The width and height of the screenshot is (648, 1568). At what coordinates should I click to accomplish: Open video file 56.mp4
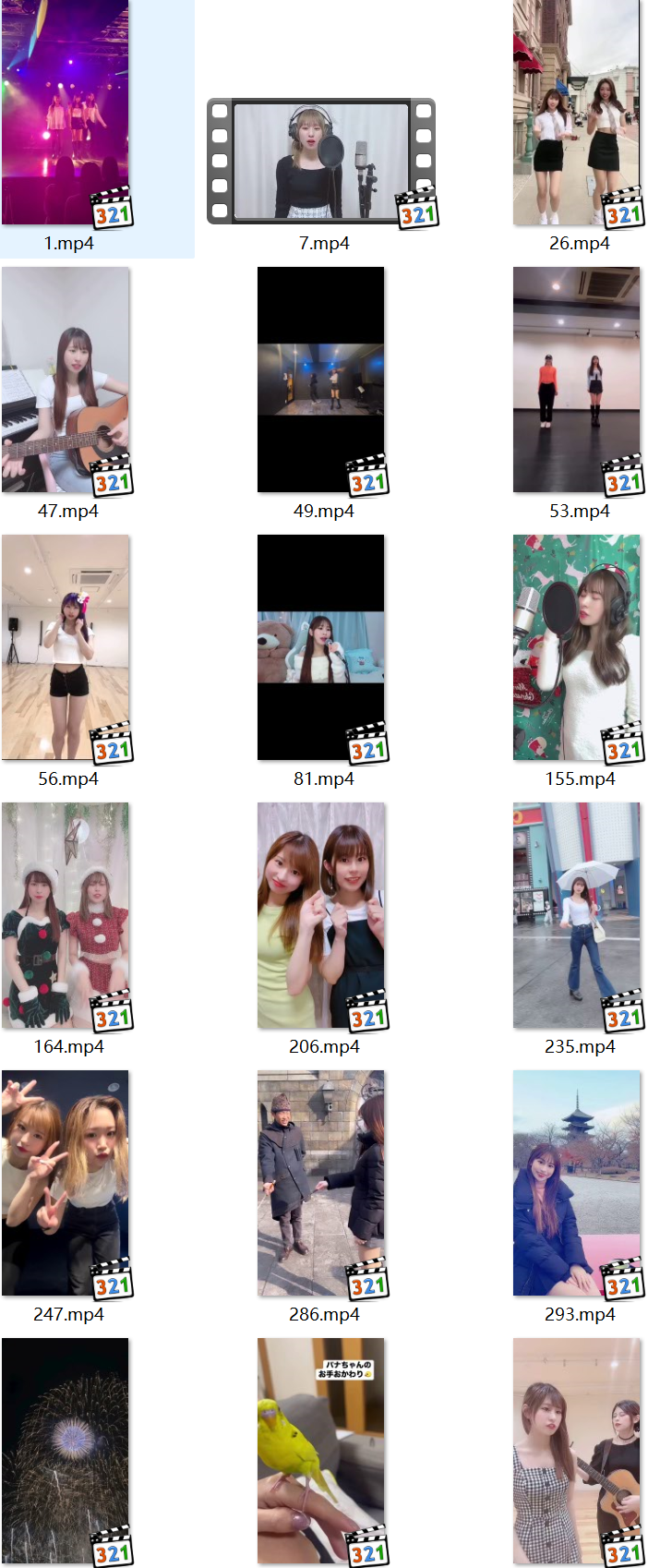[x=66, y=647]
